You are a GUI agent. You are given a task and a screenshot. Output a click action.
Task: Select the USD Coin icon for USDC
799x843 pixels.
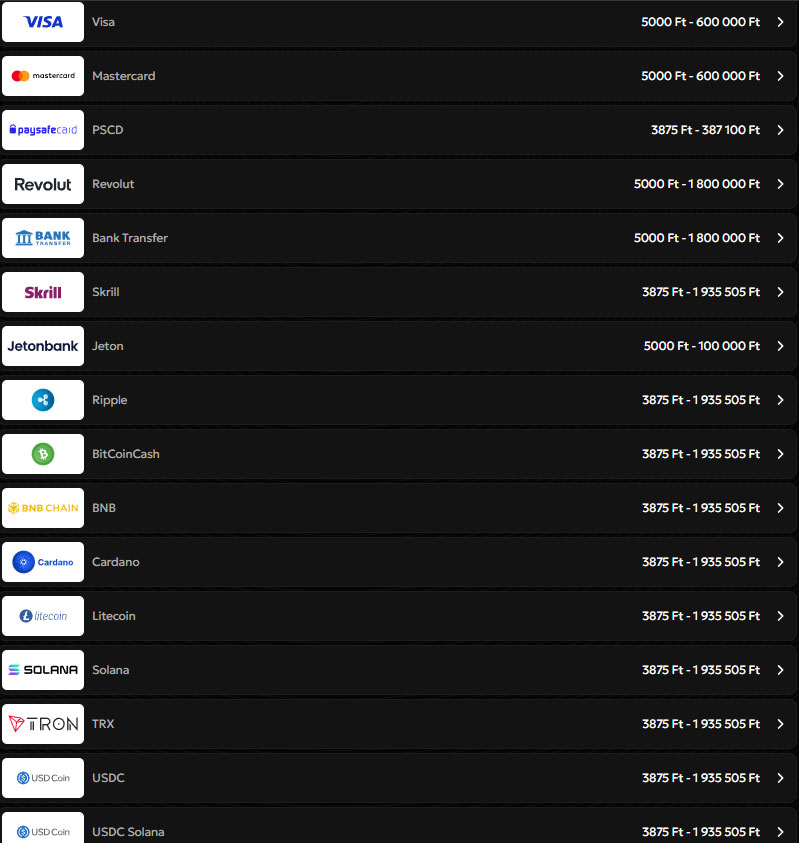pyautogui.click(x=42, y=778)
